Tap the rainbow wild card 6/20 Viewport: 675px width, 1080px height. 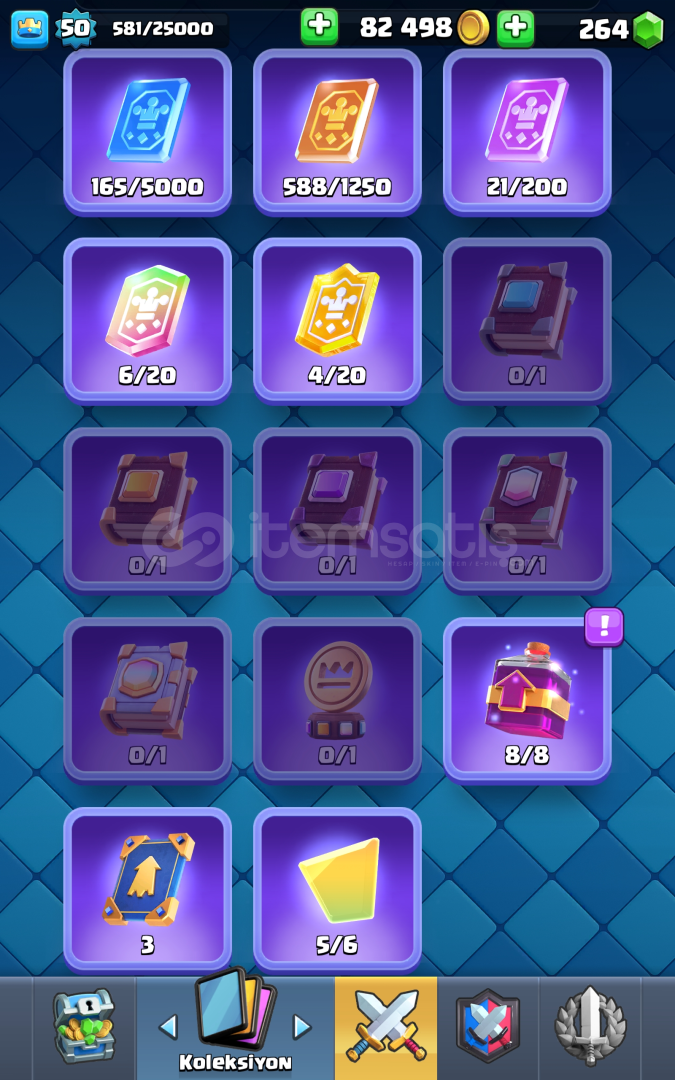pyautogui.click(x=147, y=321)
